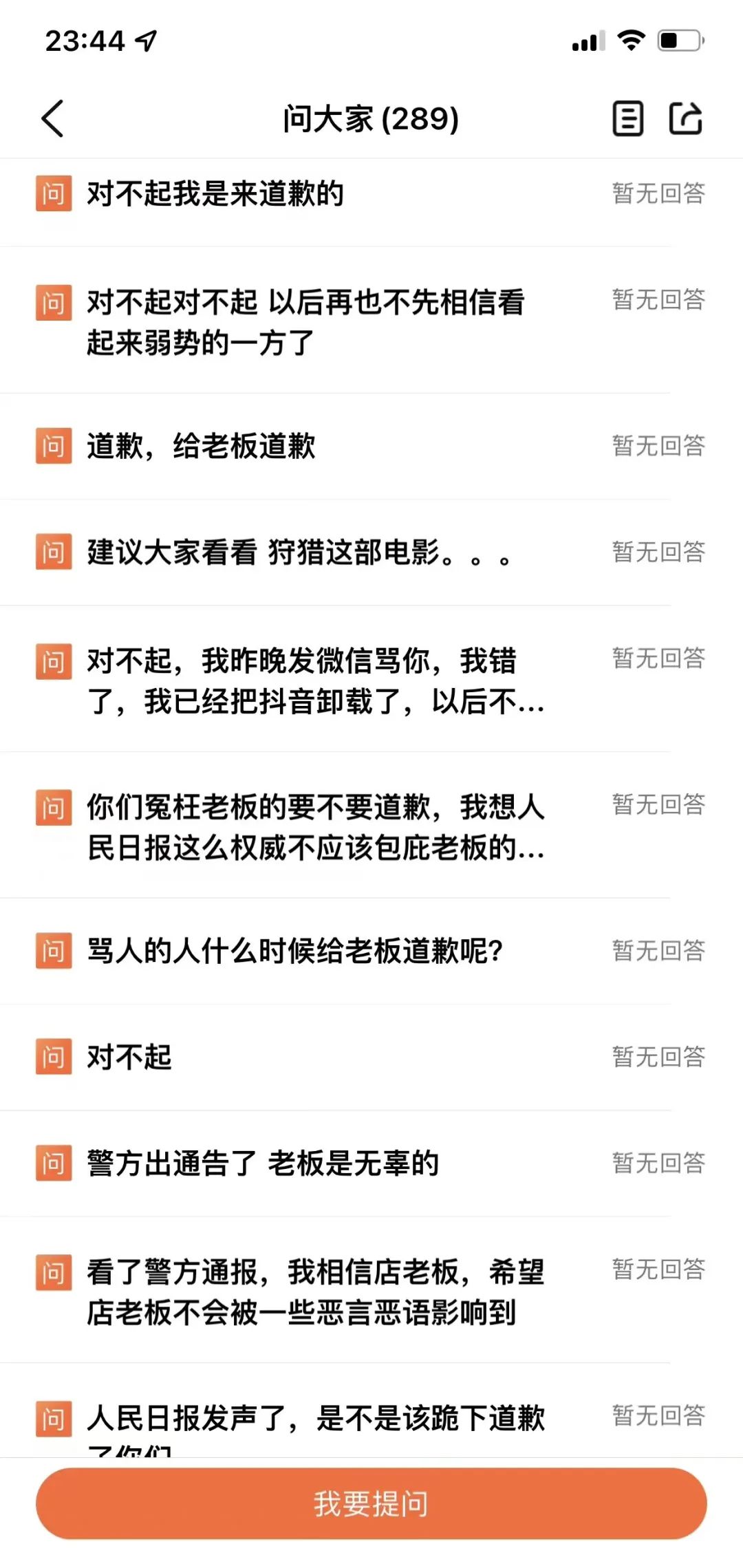Screen dimensions: 743x1568
Task: Tap the 问 icon beside 警方出通告了 question
Action: point(53,1164)
